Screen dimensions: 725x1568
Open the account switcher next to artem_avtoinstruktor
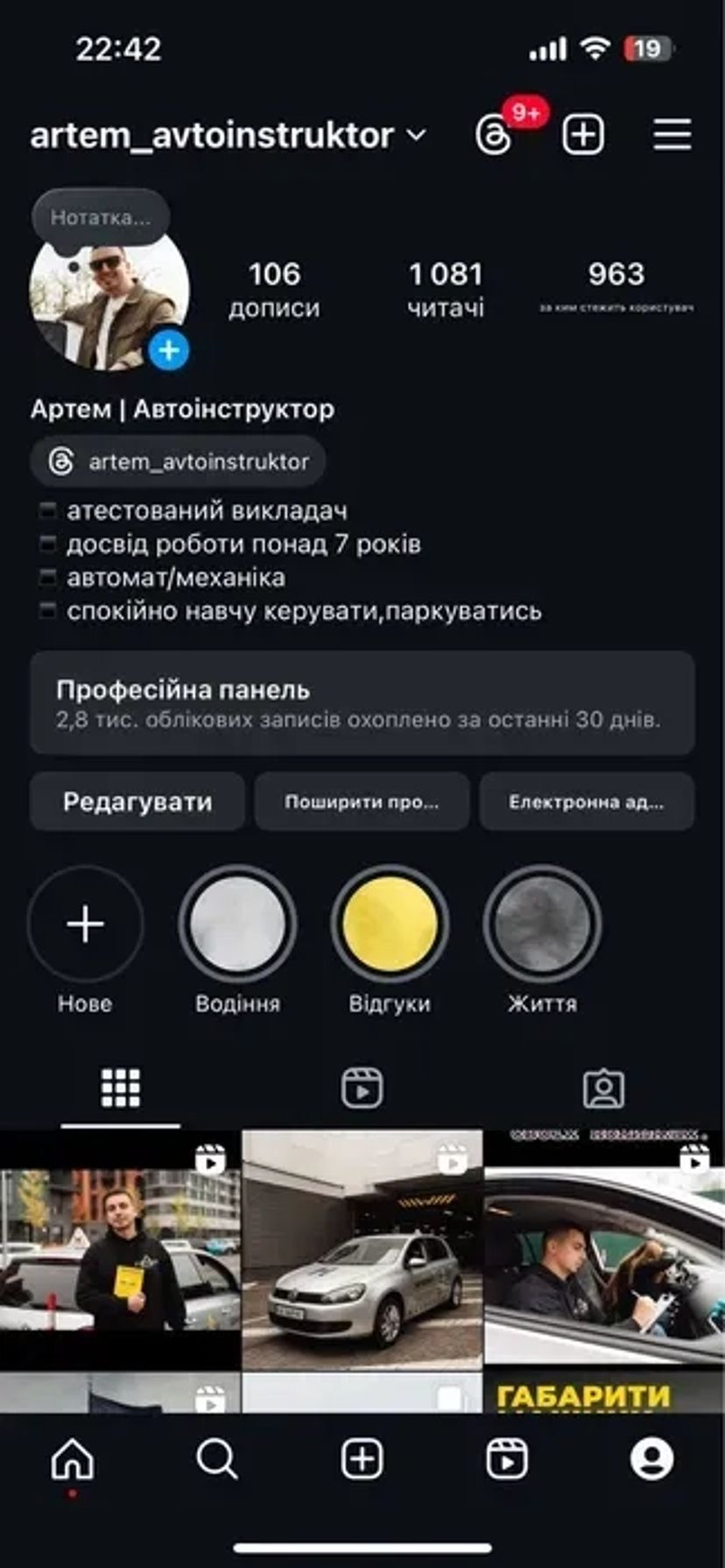tap(414, 134)
